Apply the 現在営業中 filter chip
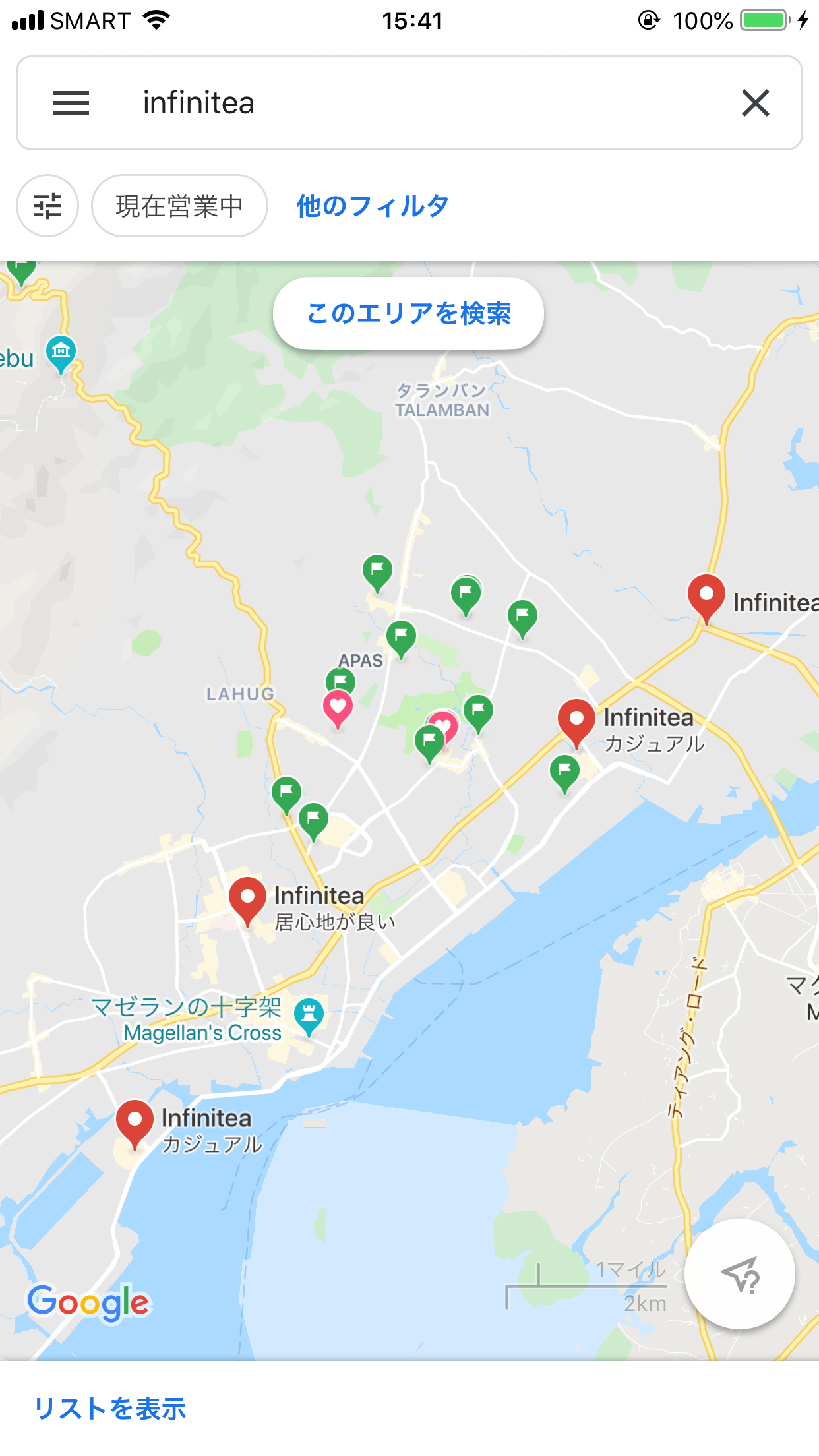819x1456 pixels. [179, 206]
